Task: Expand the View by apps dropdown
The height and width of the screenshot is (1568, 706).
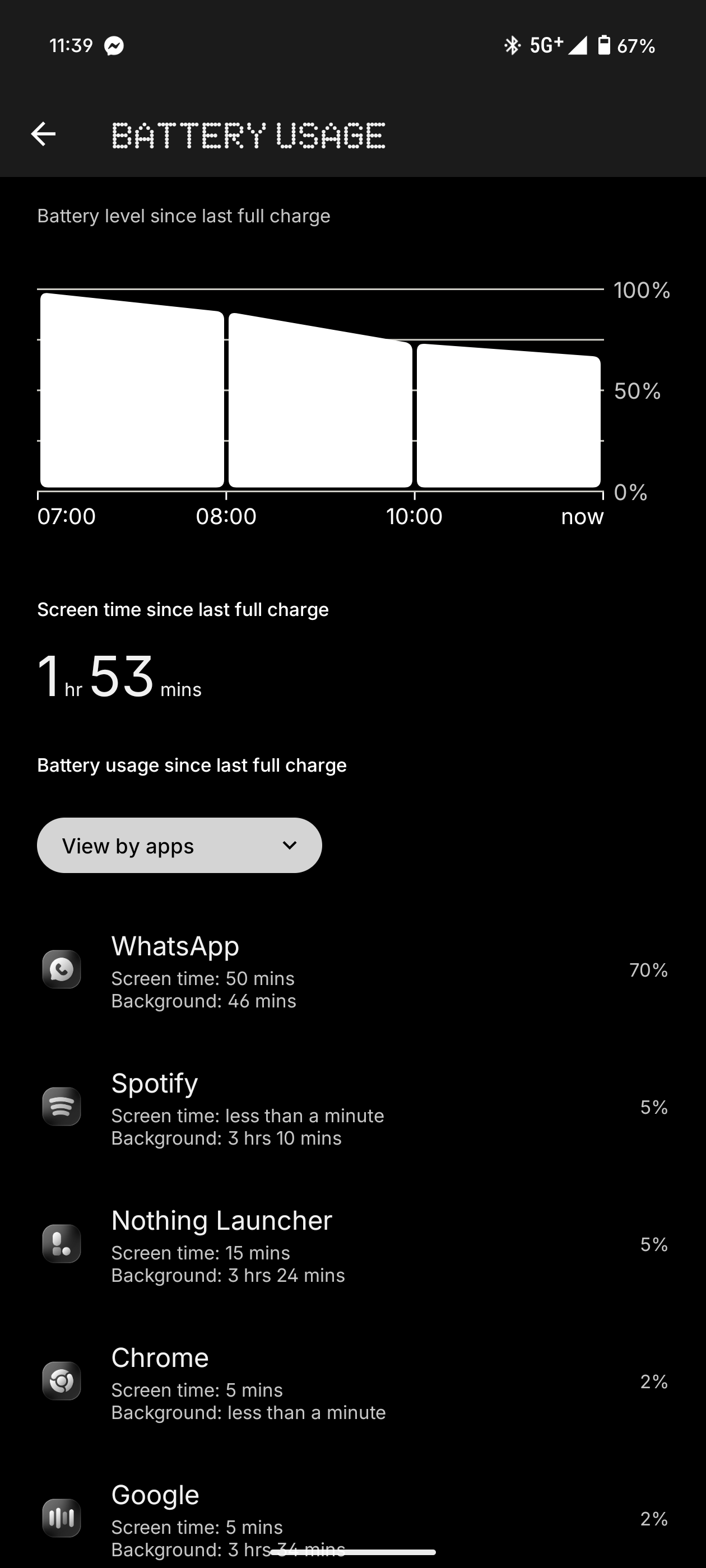Action: 179,846
